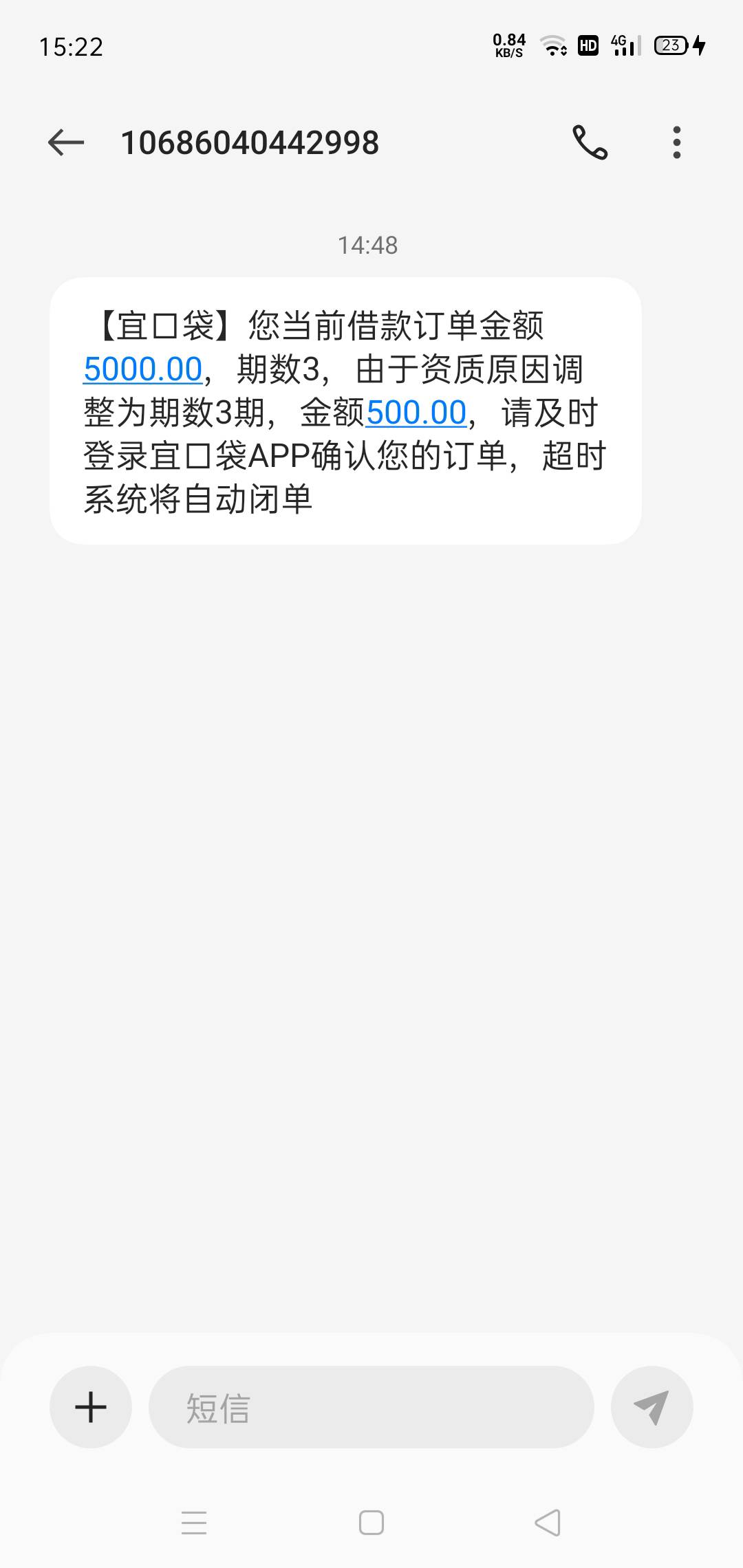Open the plus attachment button
743x1568 pixels.
tap(91, 1406)
